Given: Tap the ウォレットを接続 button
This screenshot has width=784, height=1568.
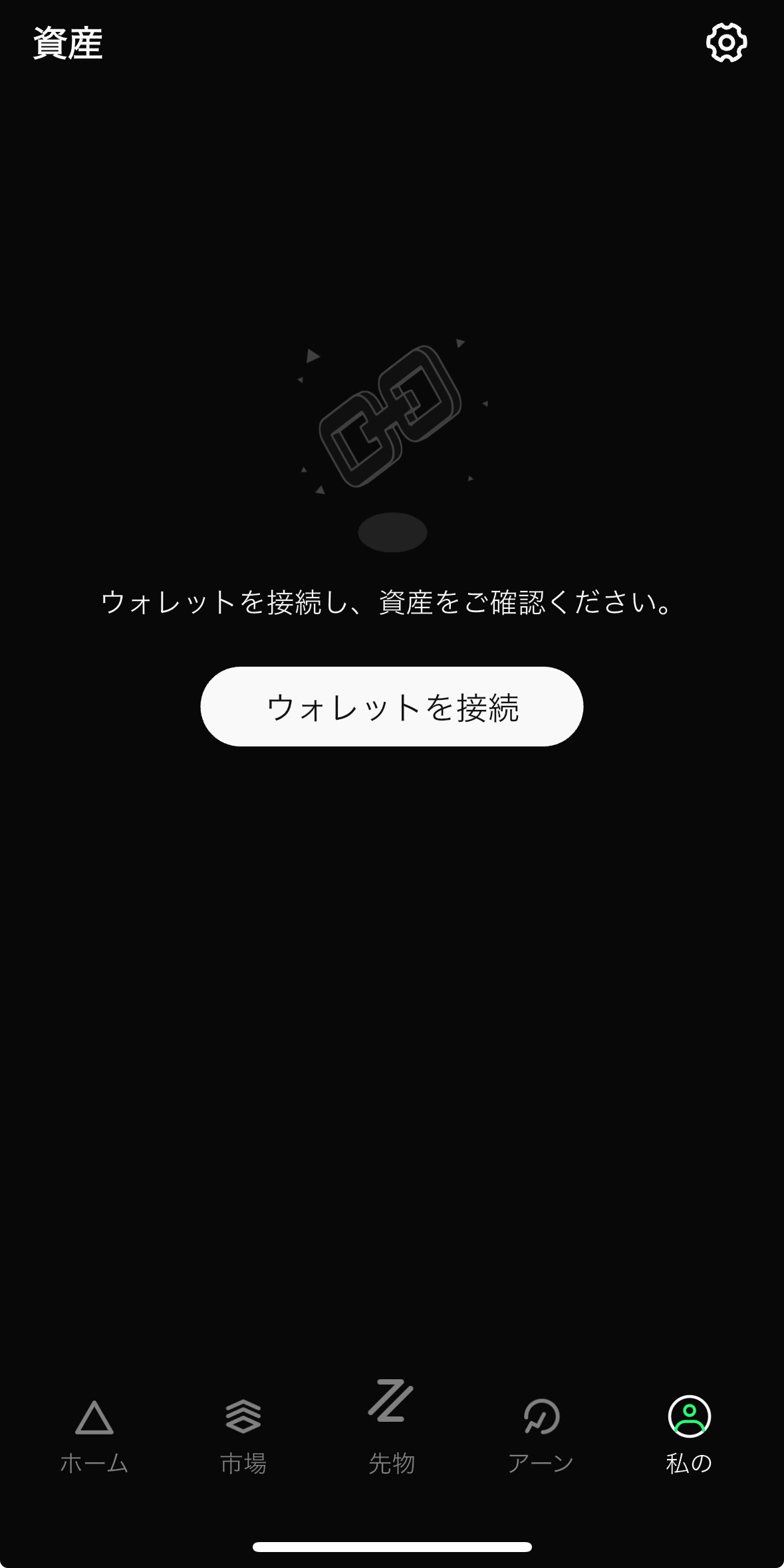Looking at the screenshot, I should 392,707.
